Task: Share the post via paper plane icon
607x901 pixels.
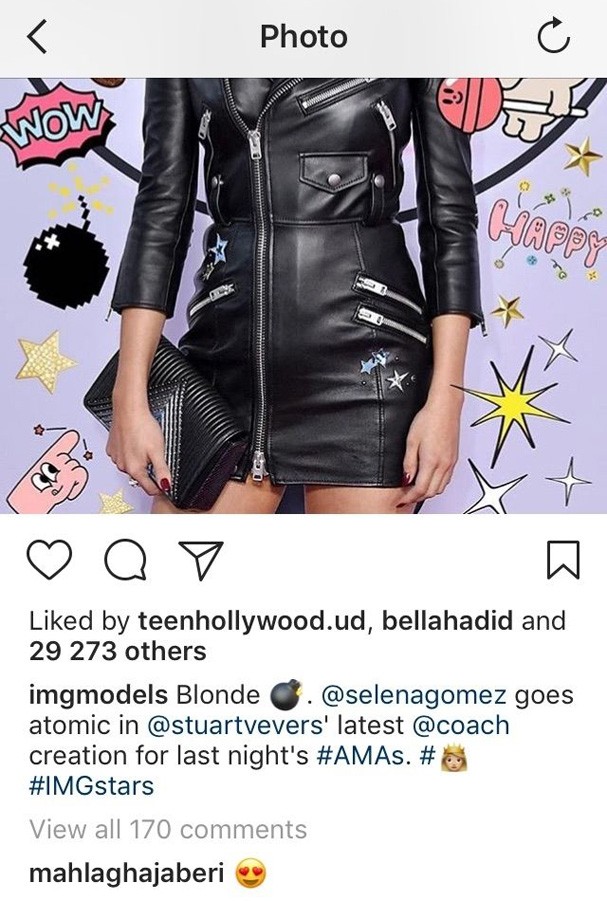Action: 199,561
